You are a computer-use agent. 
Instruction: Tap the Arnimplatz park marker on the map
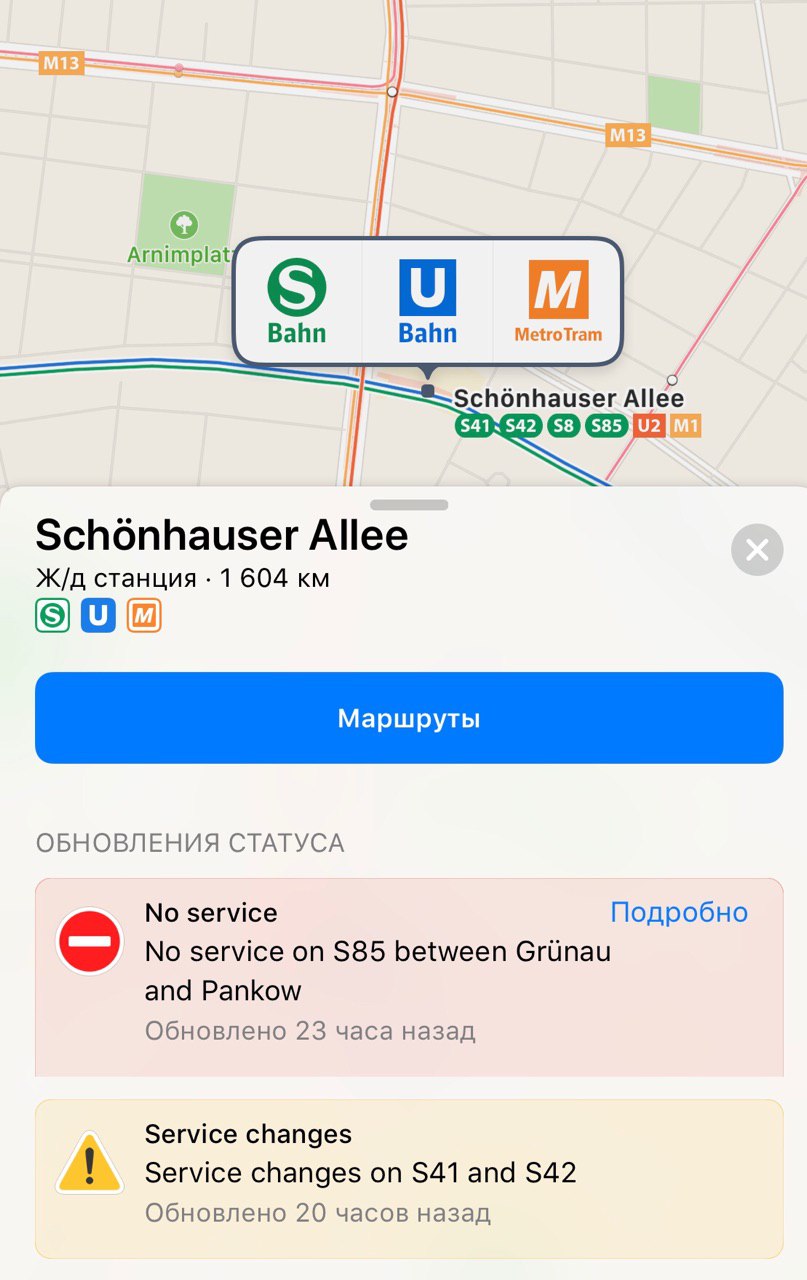(183, 224)
